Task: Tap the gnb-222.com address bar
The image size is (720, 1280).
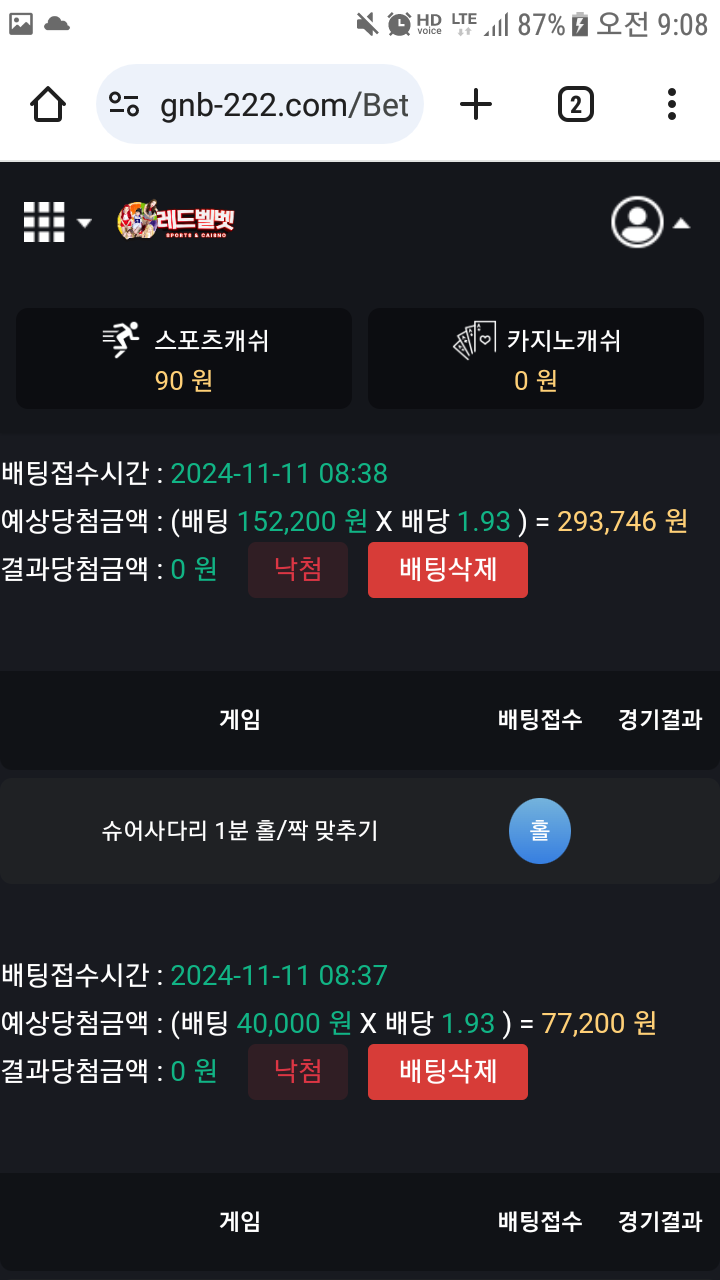Action: click(260, 104)
